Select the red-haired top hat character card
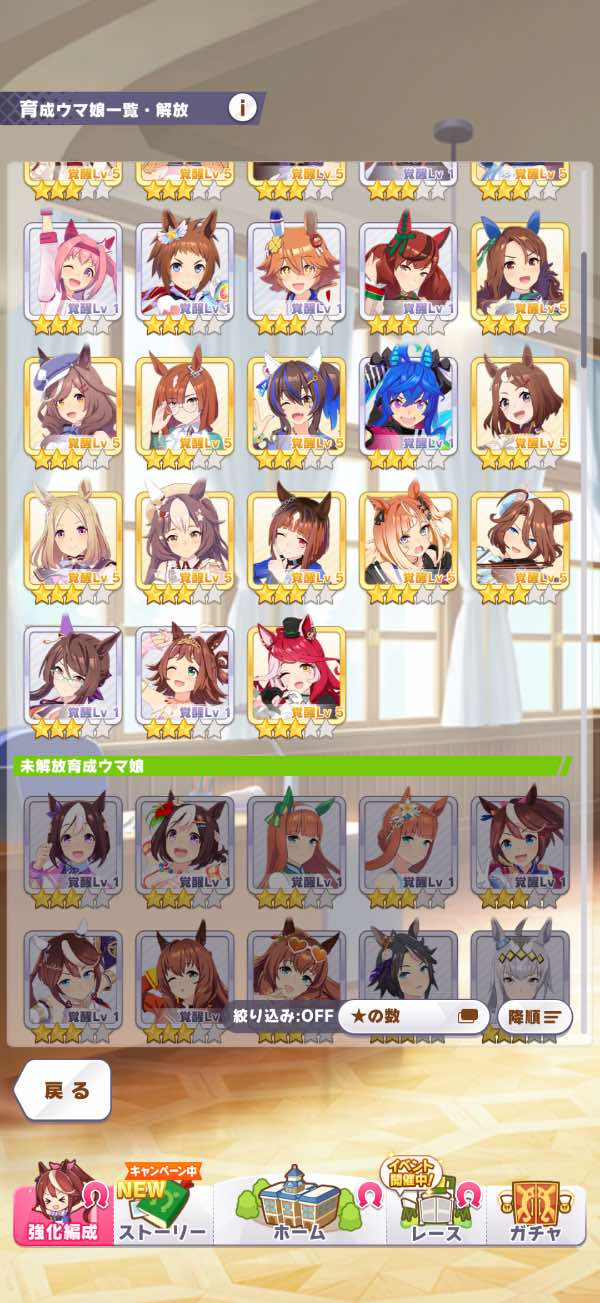This screenshot has height=1303, width=600. tap(297, 675)
